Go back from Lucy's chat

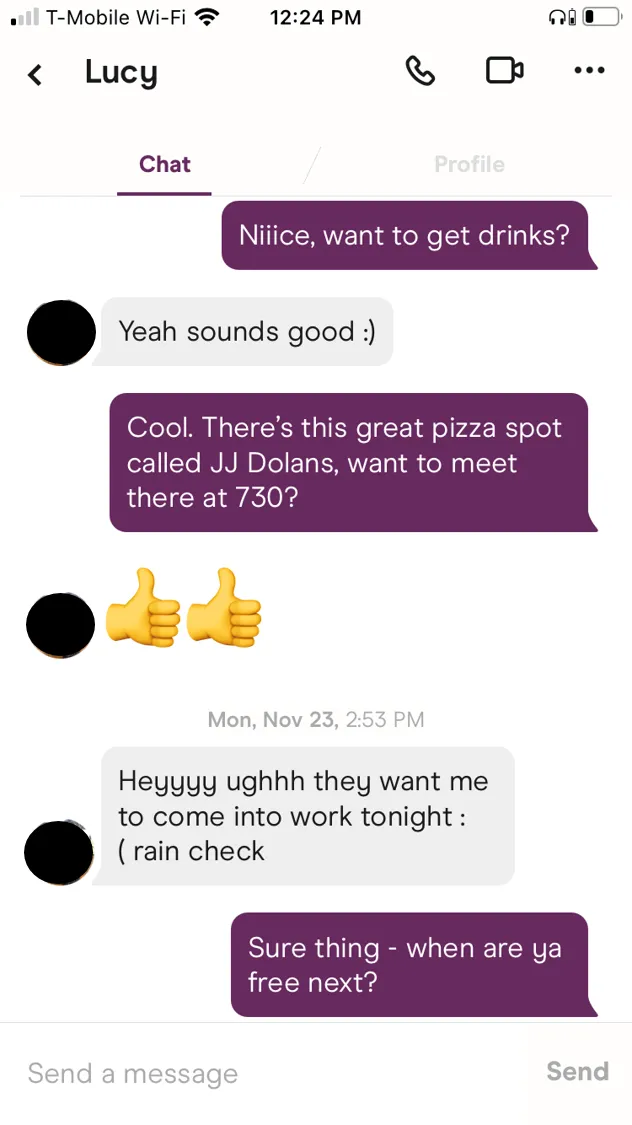(x=35, y=74)
